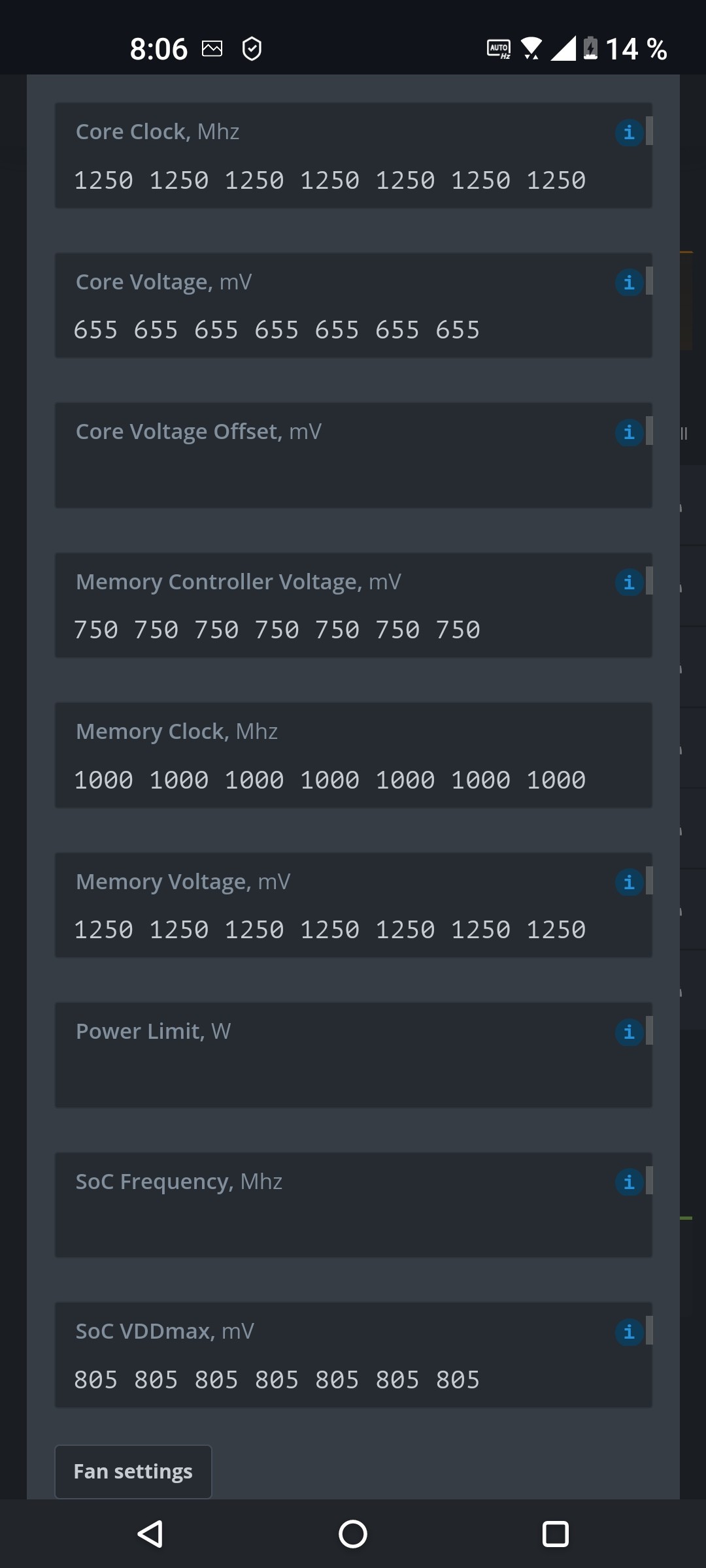706x1568 pixels.
Task: Open info icon for Power Limit
Action: click(629, 1032)
